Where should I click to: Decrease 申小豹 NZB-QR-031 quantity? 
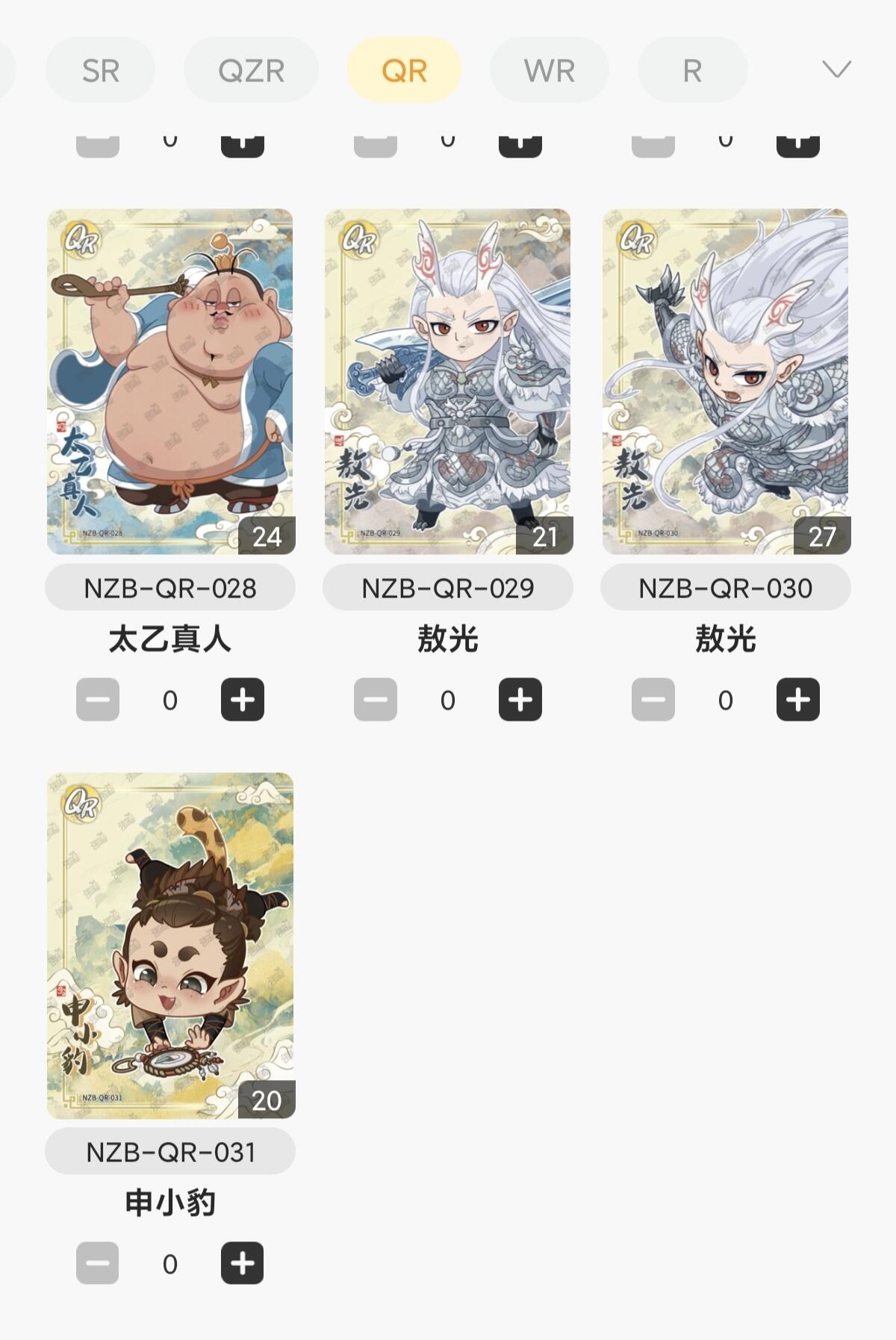98,1263
